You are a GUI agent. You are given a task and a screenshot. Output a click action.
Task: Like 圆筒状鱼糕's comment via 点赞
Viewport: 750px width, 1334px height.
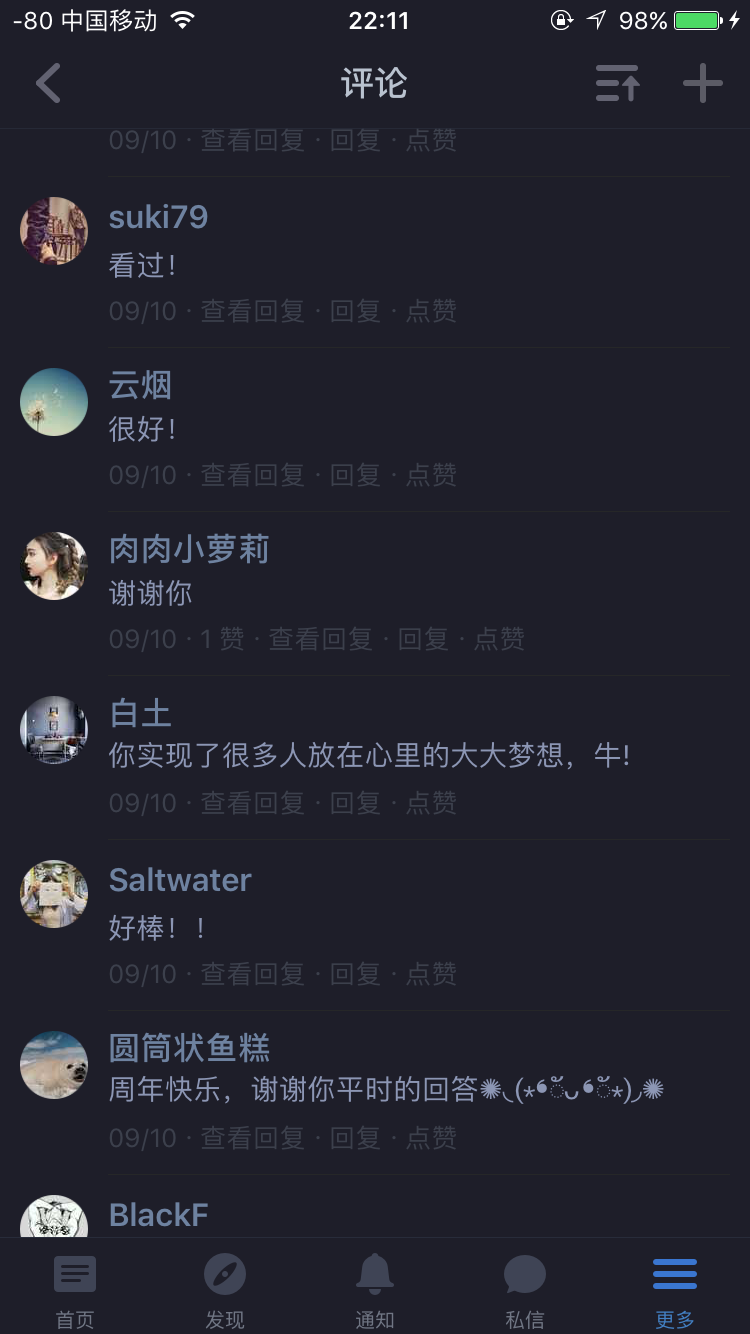(431, 1138)
